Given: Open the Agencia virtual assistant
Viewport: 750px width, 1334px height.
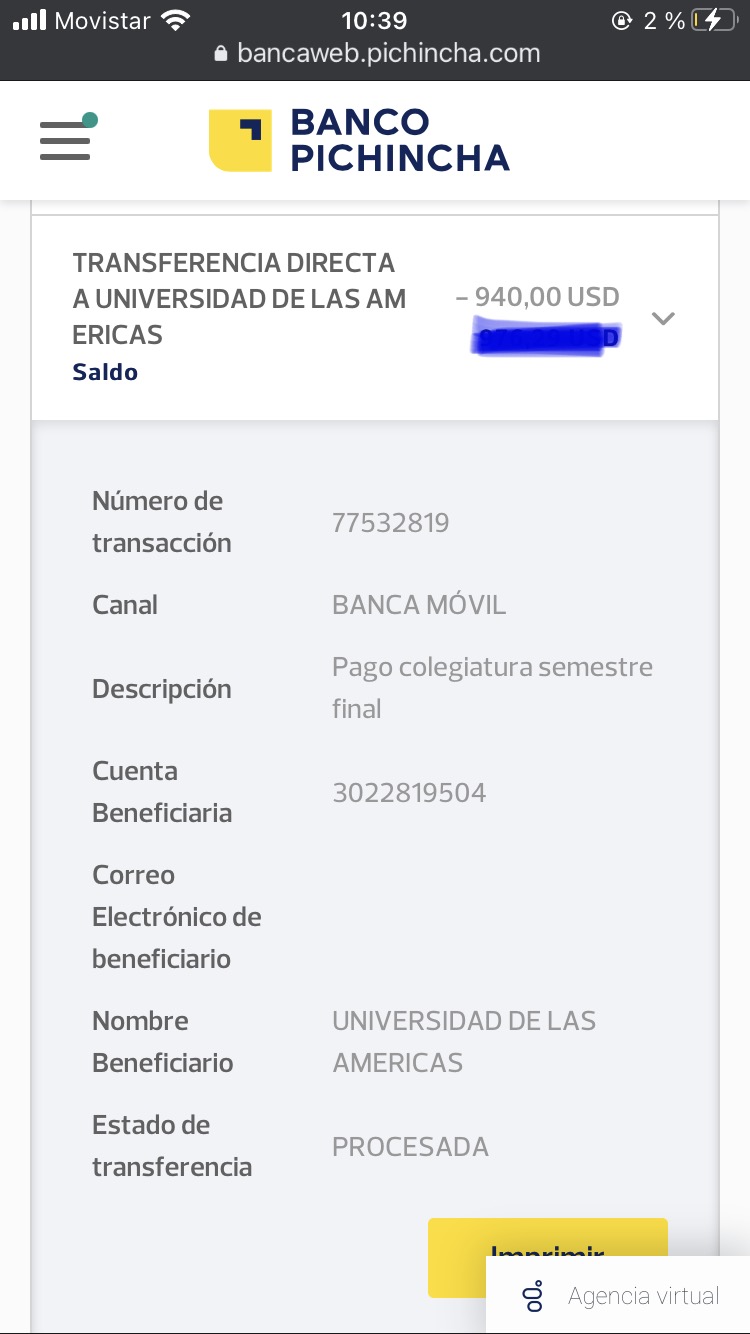Looking at the screenshot, I should click(x=620, y=1296).
